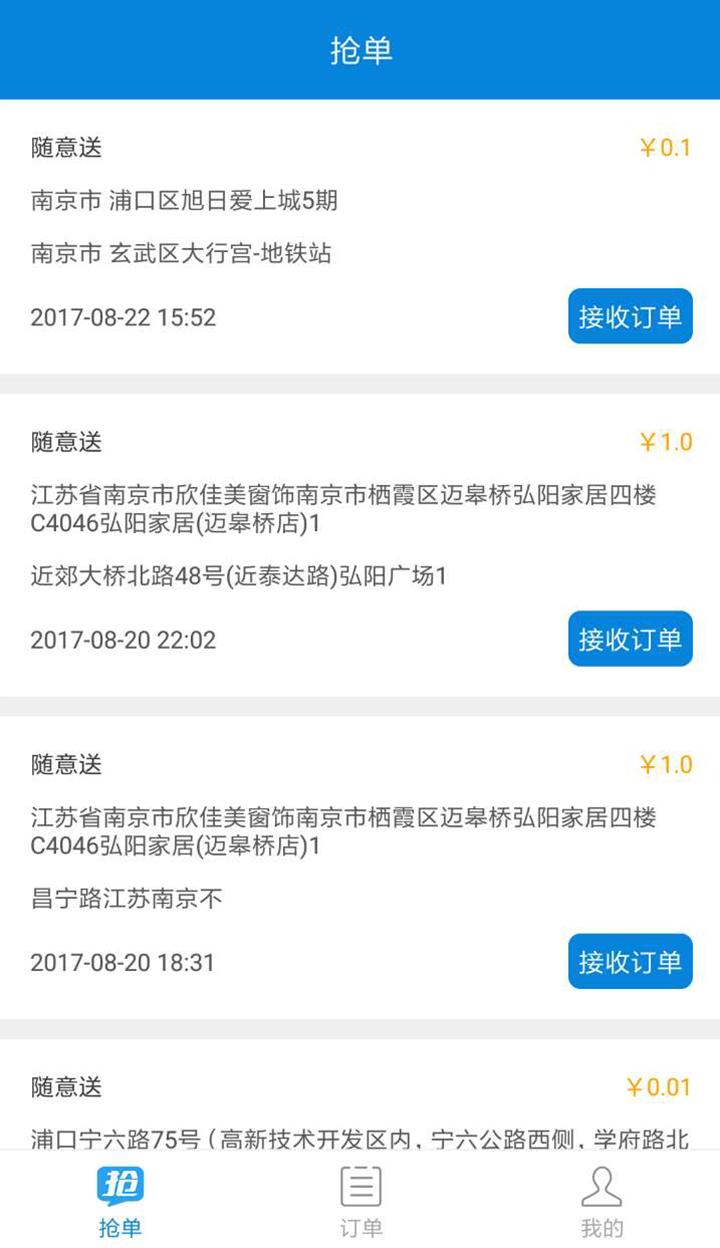Tap 接收订单 for the 2017-08-20 22:02 order
720x1248 pixels.
pos(630,639)
